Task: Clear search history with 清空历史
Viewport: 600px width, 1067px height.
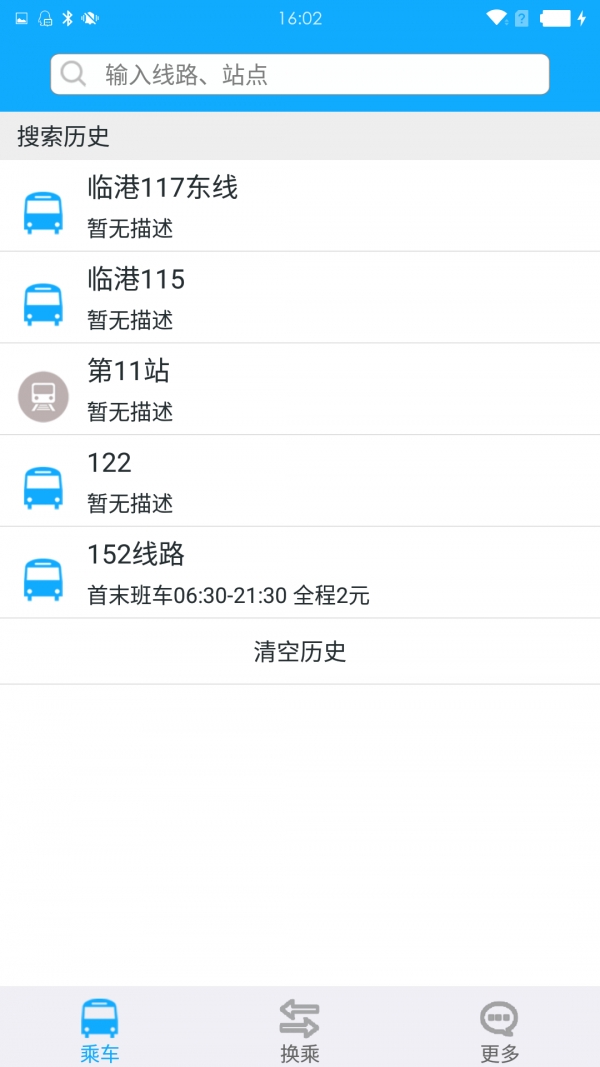Action: tap(300, 652)
